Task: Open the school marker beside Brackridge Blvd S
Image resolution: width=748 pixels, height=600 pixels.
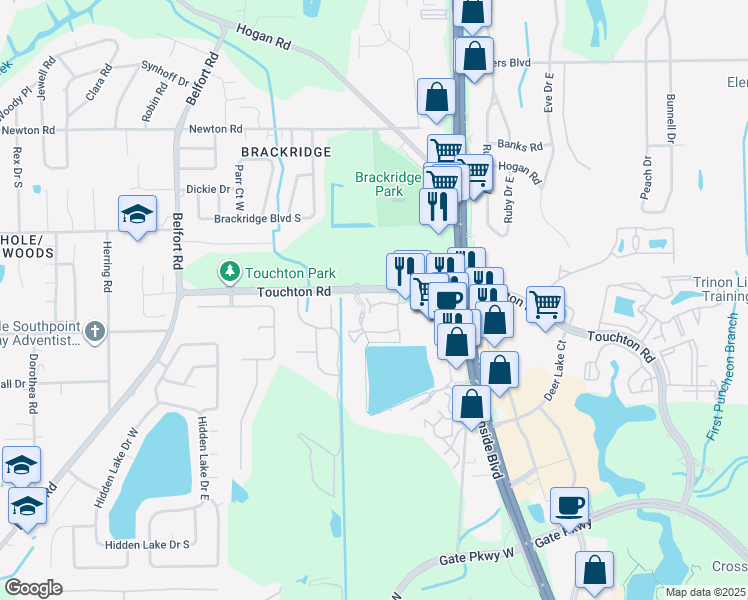Action: tap(138, 214)
